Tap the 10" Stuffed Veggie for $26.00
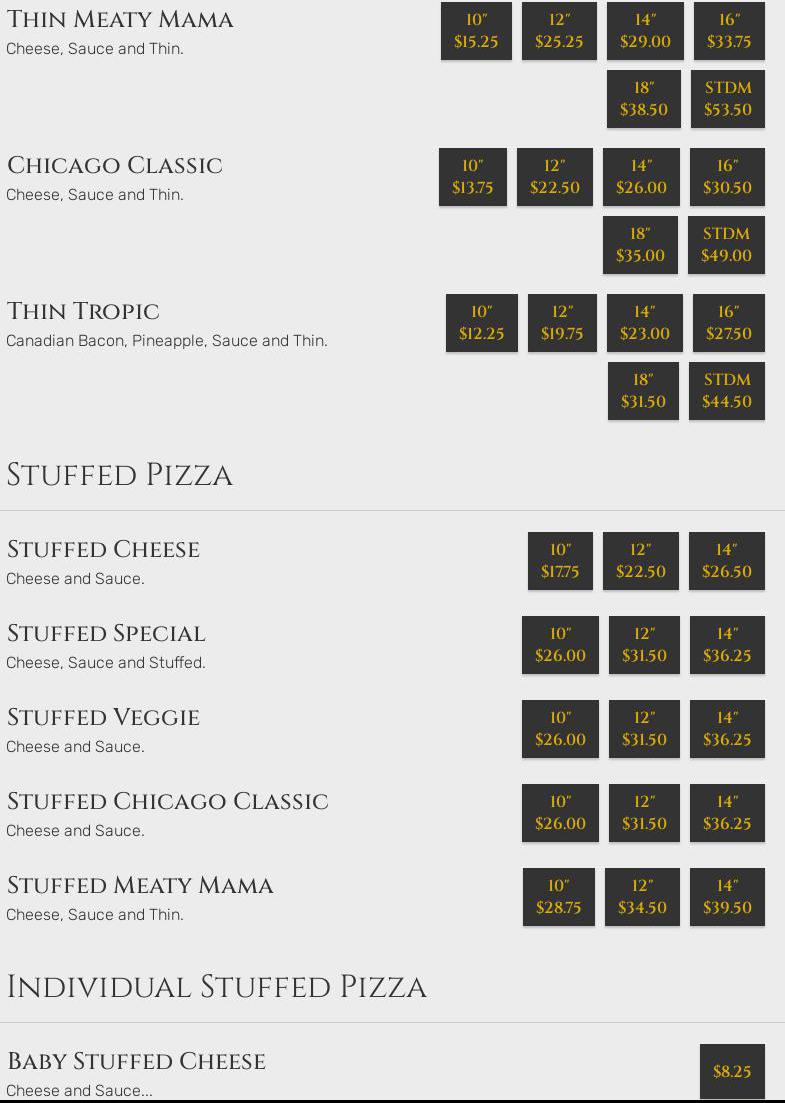The width and height of the screenshot is (785, 1103). [x=560, y=729]
